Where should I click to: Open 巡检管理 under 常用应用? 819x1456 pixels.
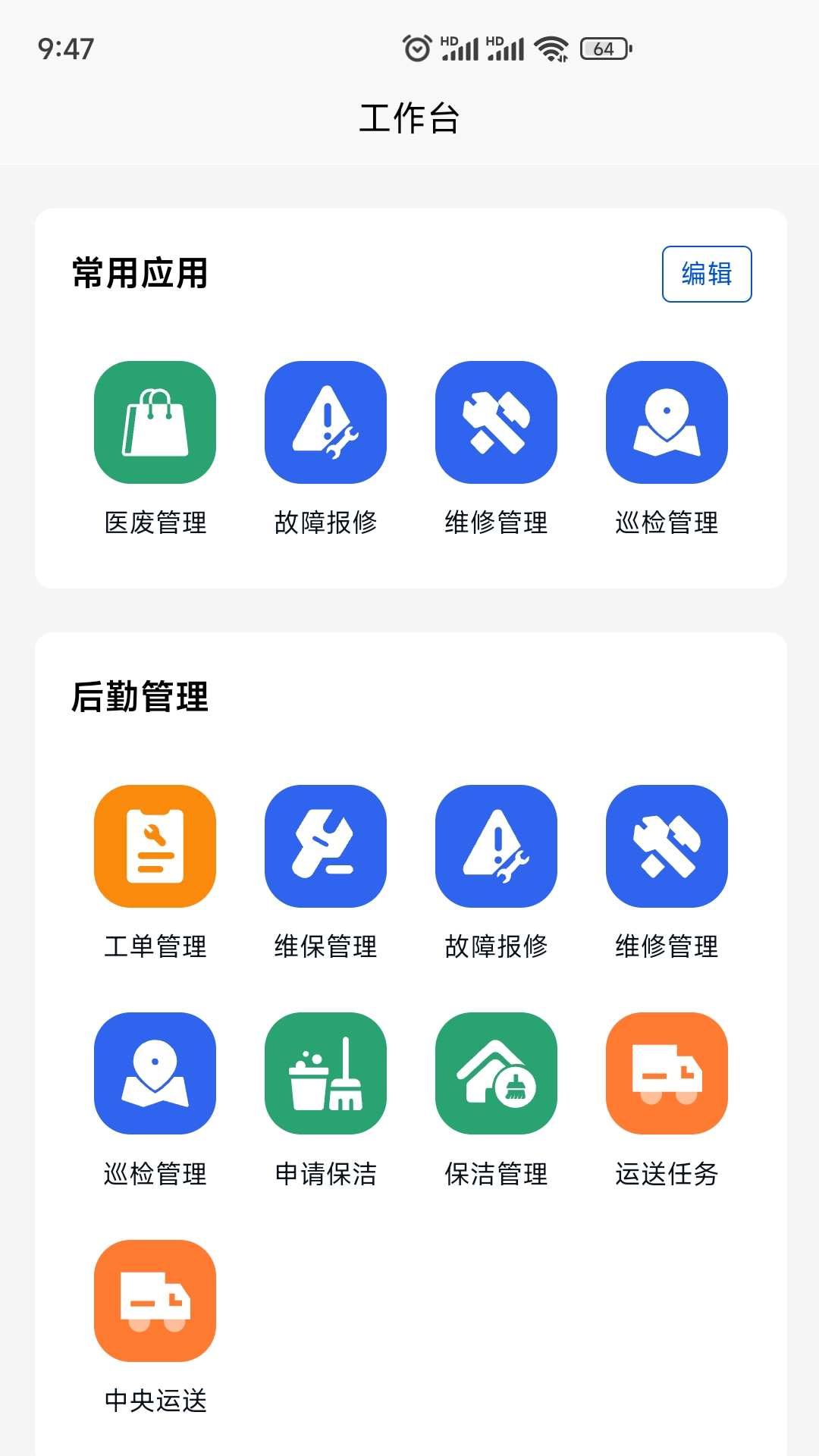point(667,422)
